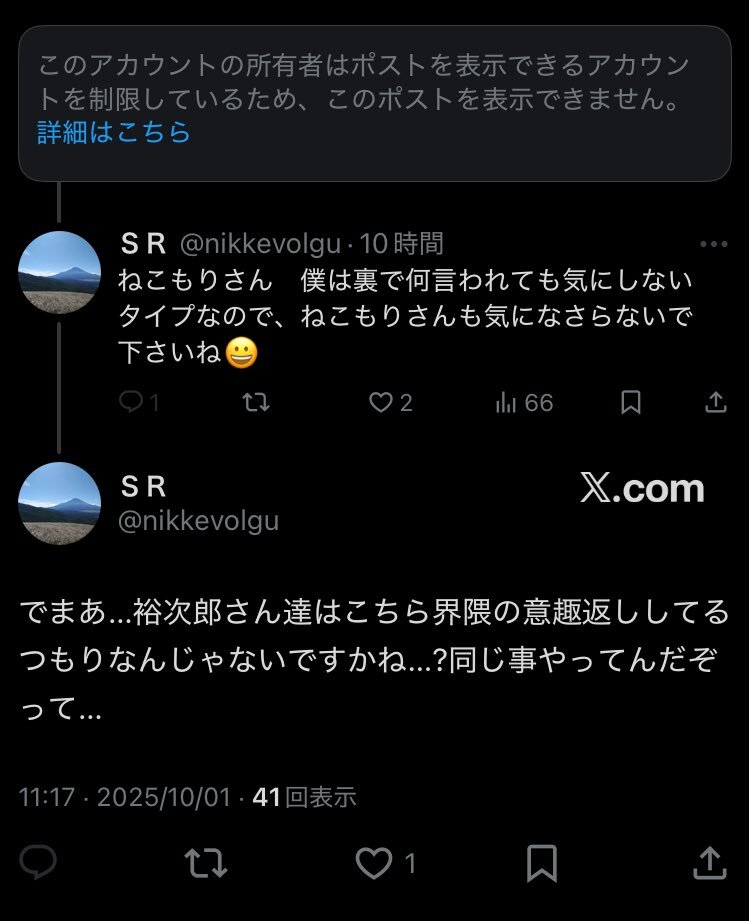Viewport: 749px width, 921px height.
Task: Repost the 裕次郎さん達 main post
Action: (206, 863)
